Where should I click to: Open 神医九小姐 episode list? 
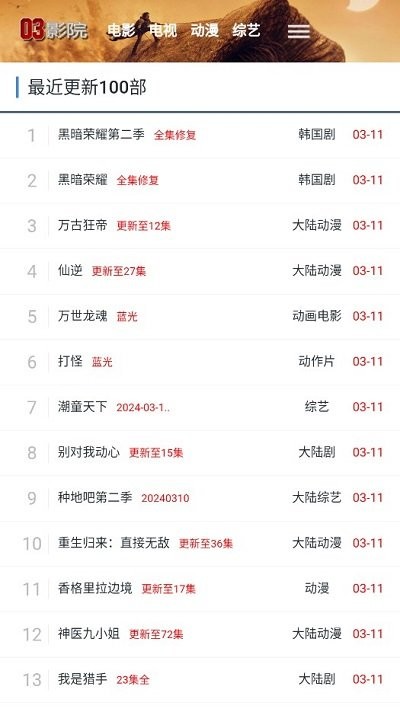(89, 634)
